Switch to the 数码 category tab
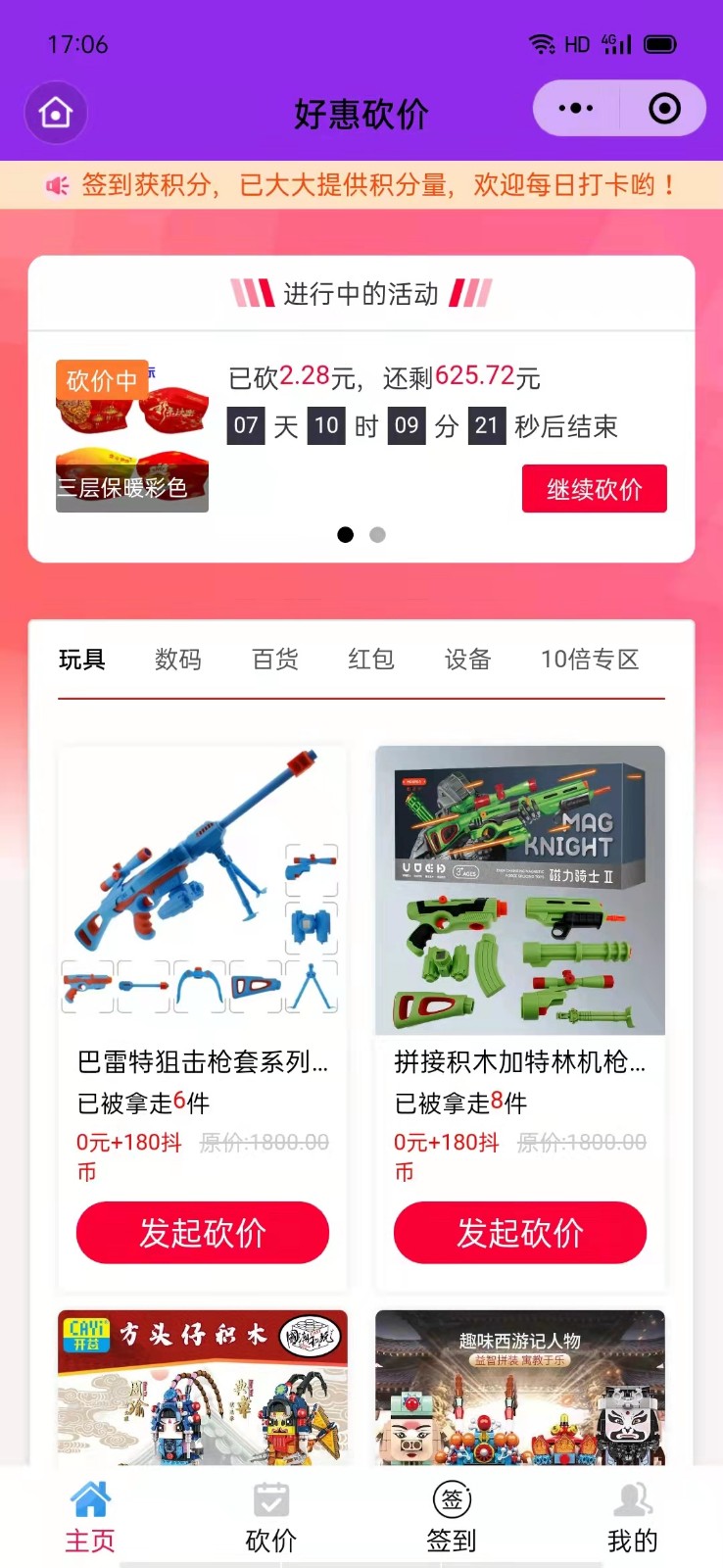This screenshot has height=1568, width=723. (x=178, y=660)
